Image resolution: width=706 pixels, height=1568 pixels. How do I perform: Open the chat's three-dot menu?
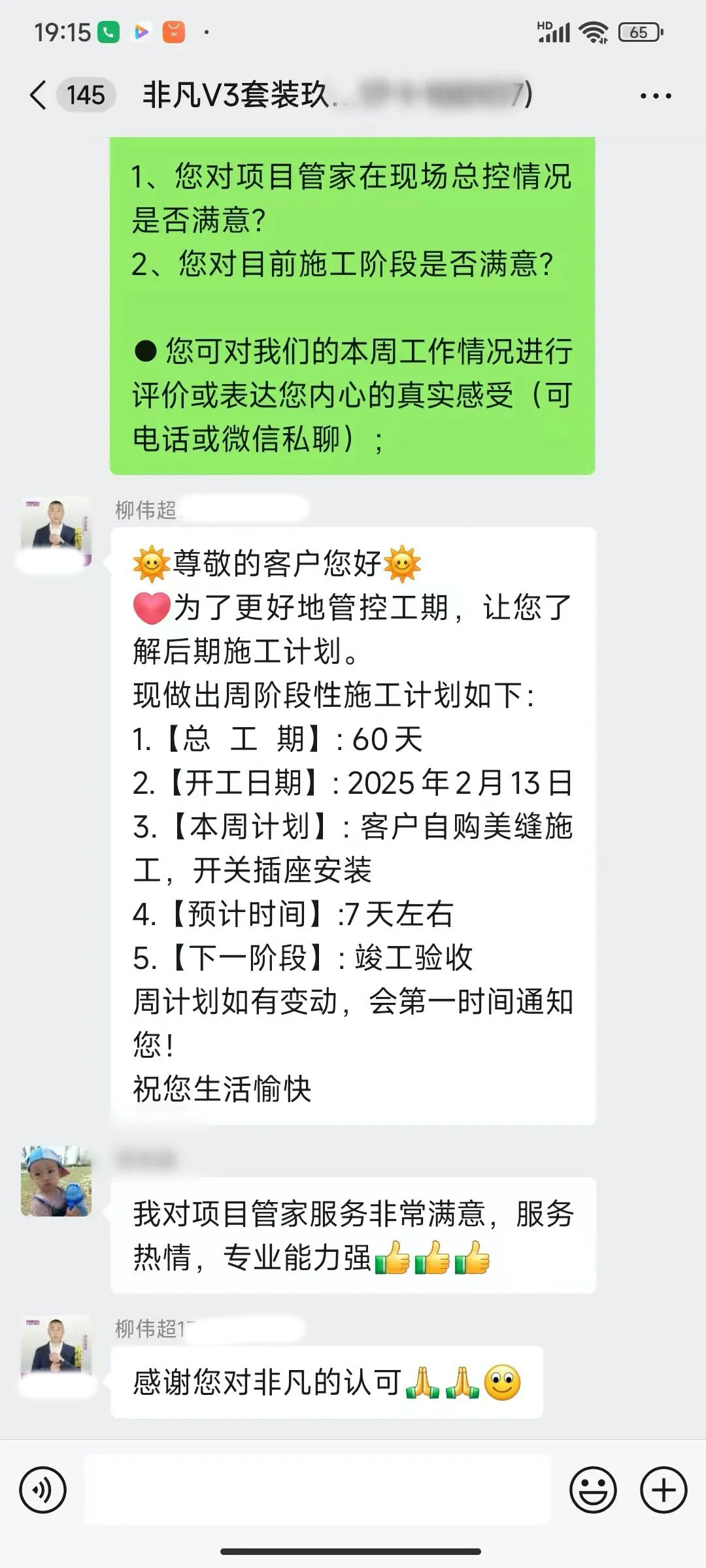pyautogui.click(x=655, y=96)
